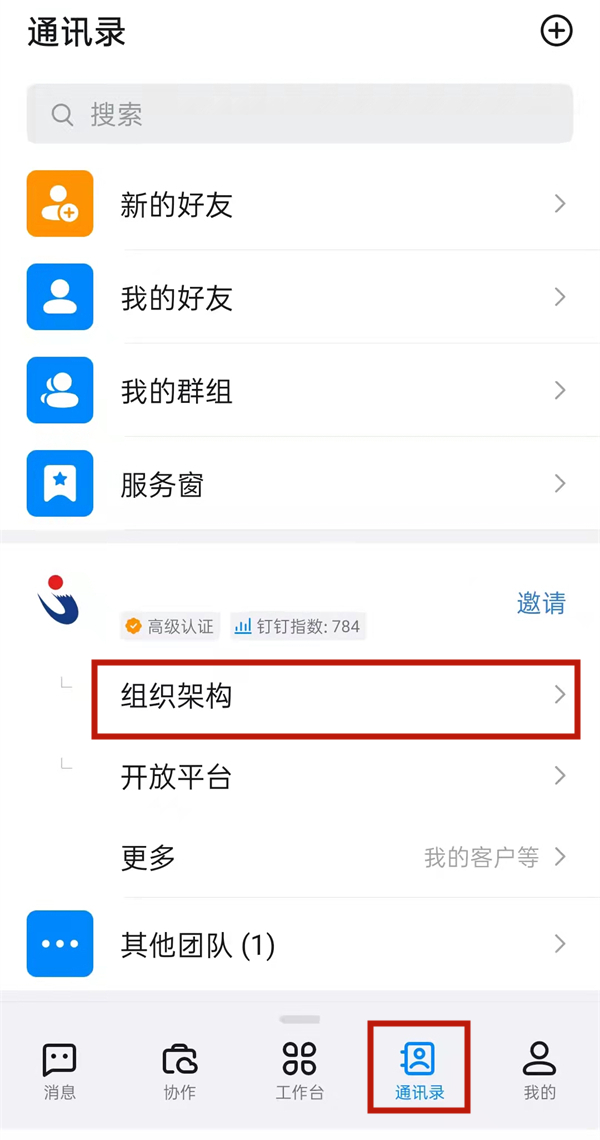Screen dimensions: 600x1140
Task: Open 我的好友 friends list
Action: pos(300,298)
